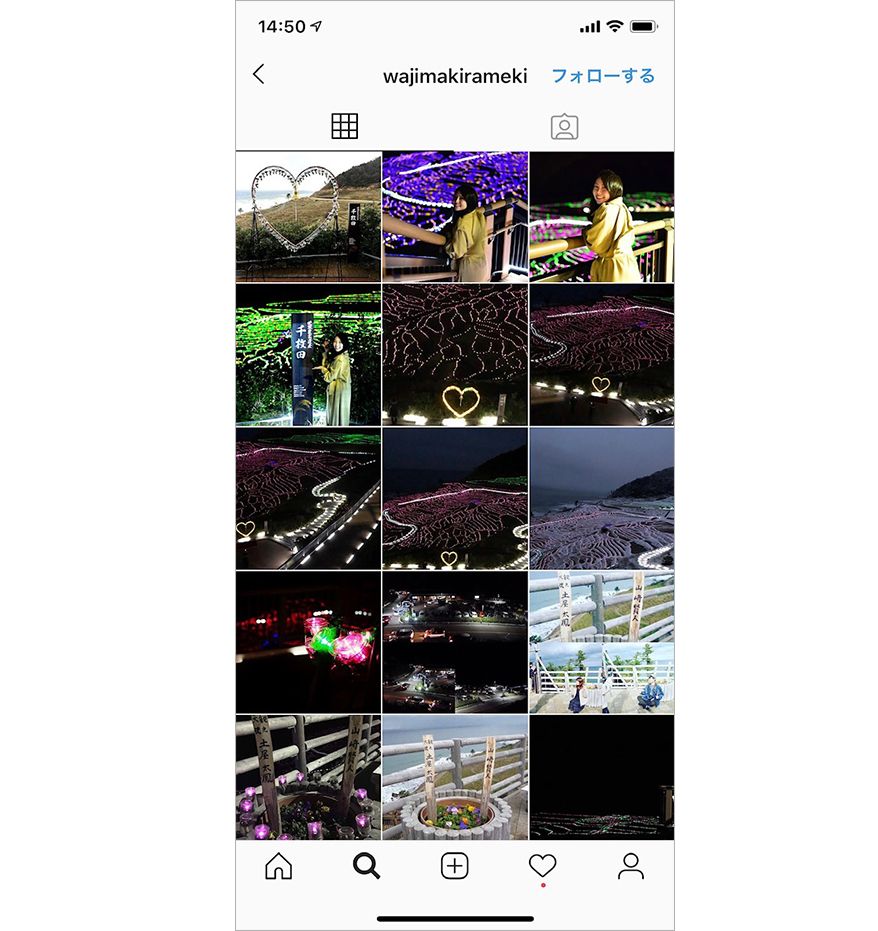Screen dimensions: 878x931
Task: Tap フォローする to follow wajimakirameki
Action: [x=603, y=76]
